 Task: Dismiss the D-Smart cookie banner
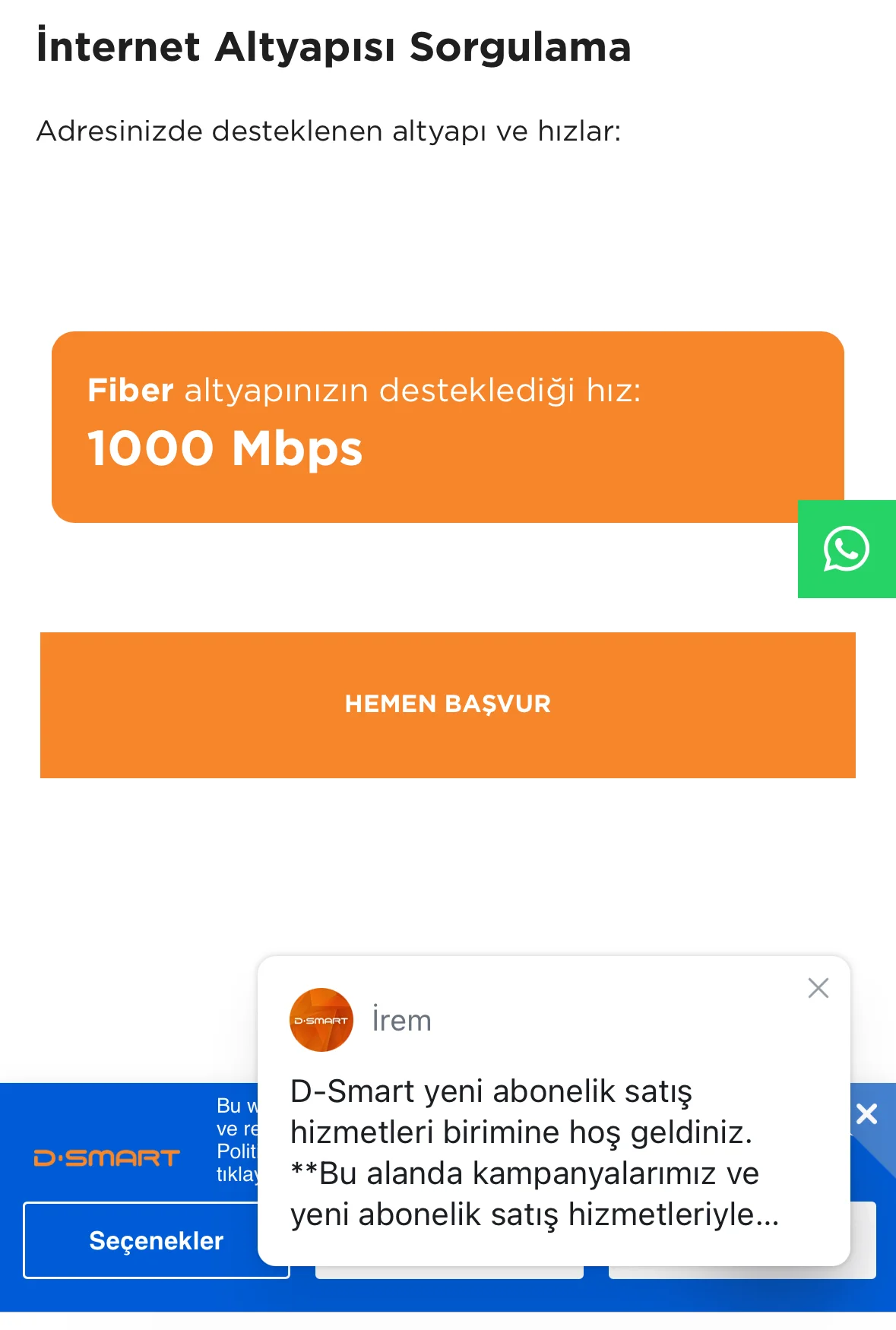867,1114
